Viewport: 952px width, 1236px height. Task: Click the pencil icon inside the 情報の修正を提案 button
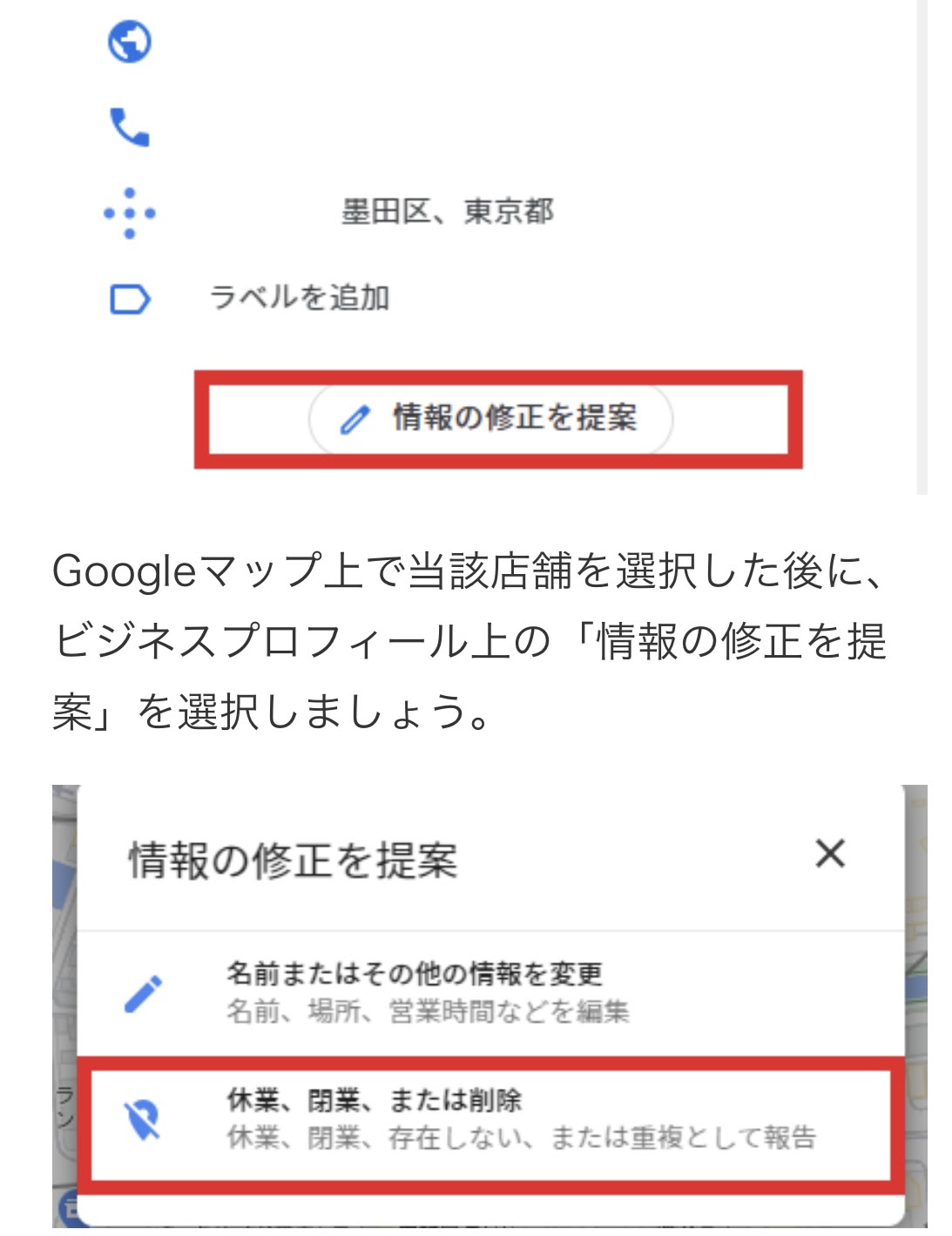[x=355, y=419]
